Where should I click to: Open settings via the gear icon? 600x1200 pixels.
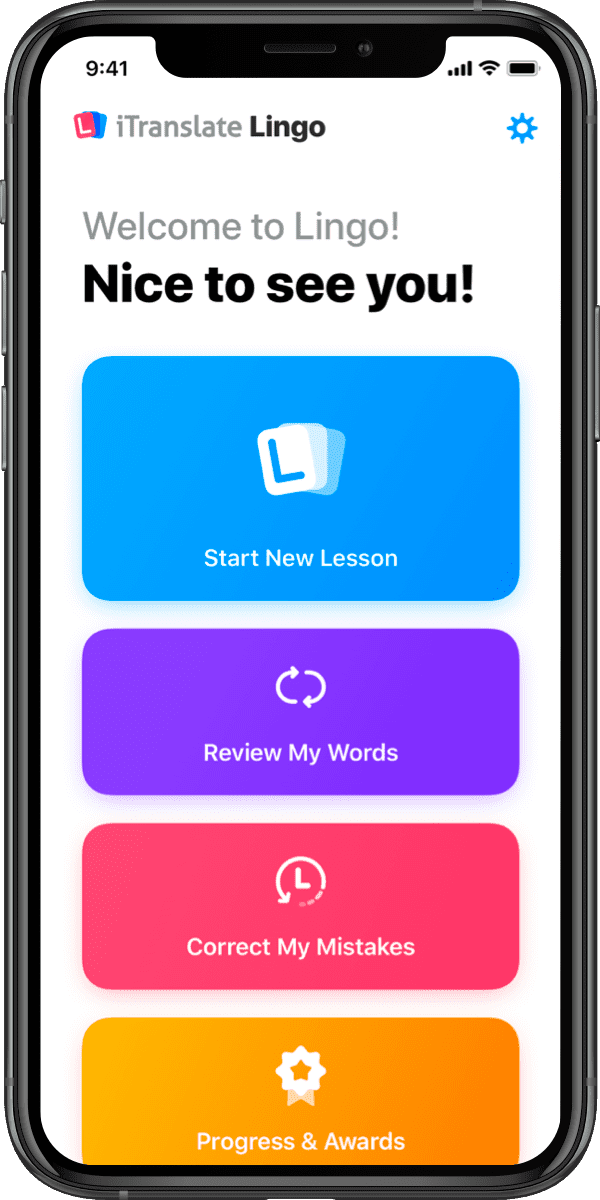(522, 129)
